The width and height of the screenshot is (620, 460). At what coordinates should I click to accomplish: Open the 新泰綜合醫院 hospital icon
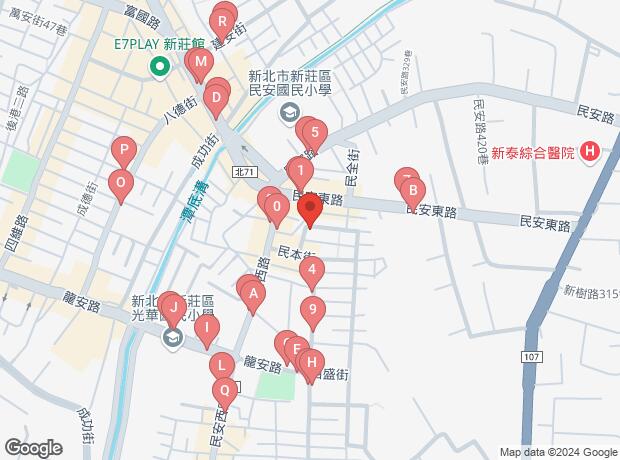tap(590, 153)
